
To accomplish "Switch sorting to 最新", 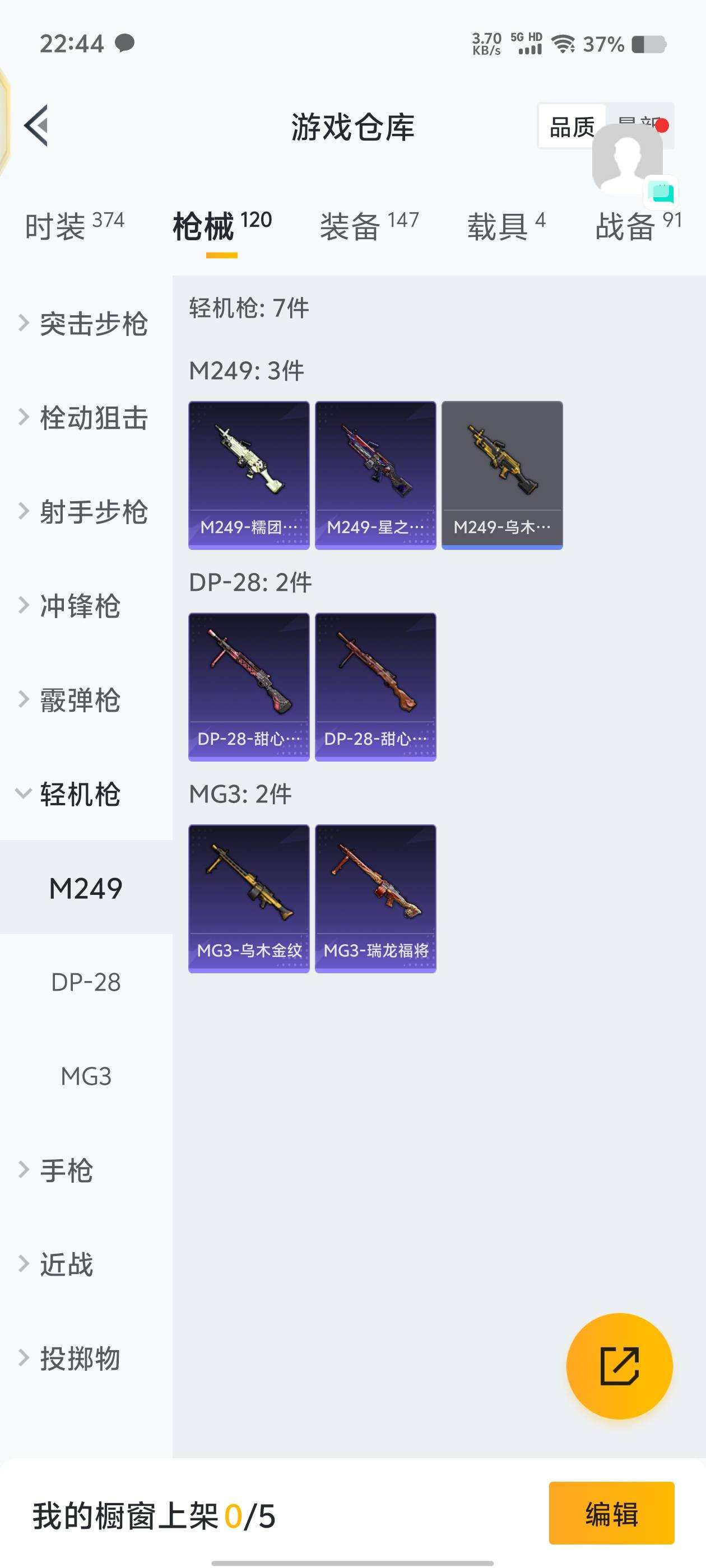I will point(634,122).
